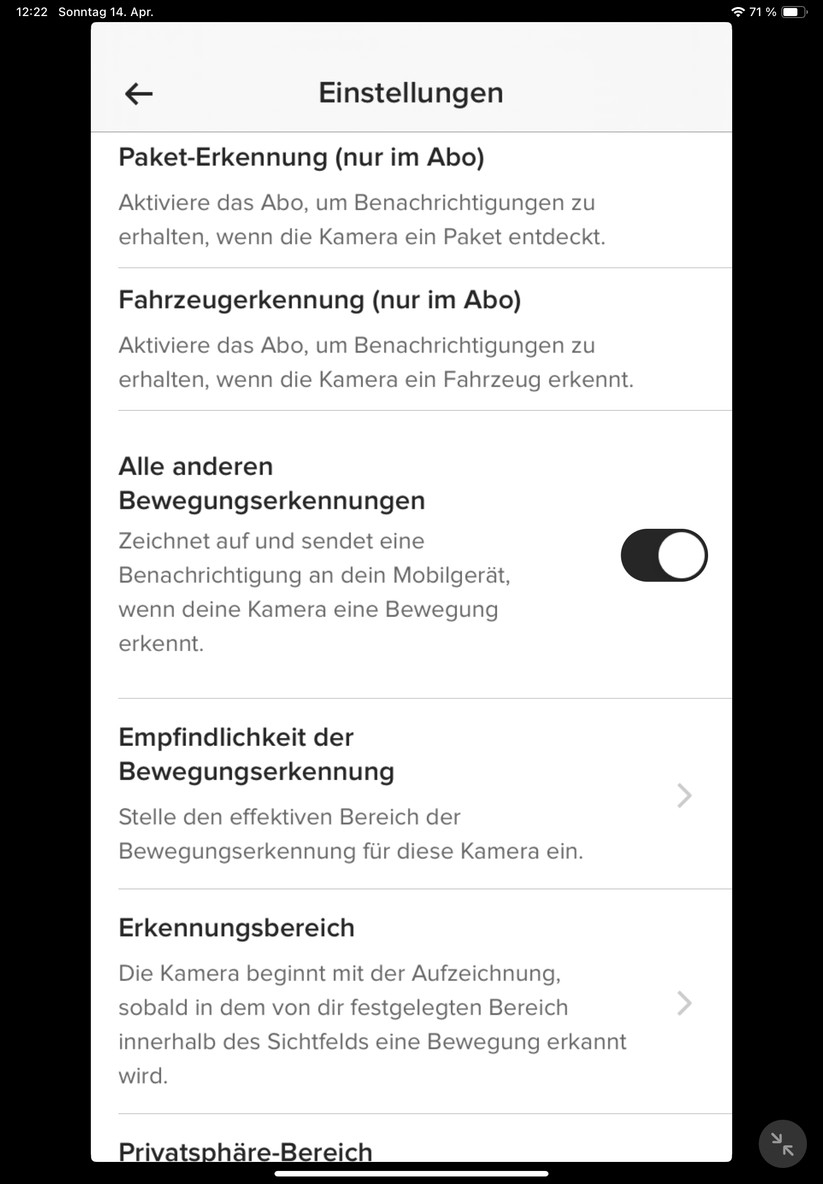Select the Privatsphäre-Bereich entry

245,1152
